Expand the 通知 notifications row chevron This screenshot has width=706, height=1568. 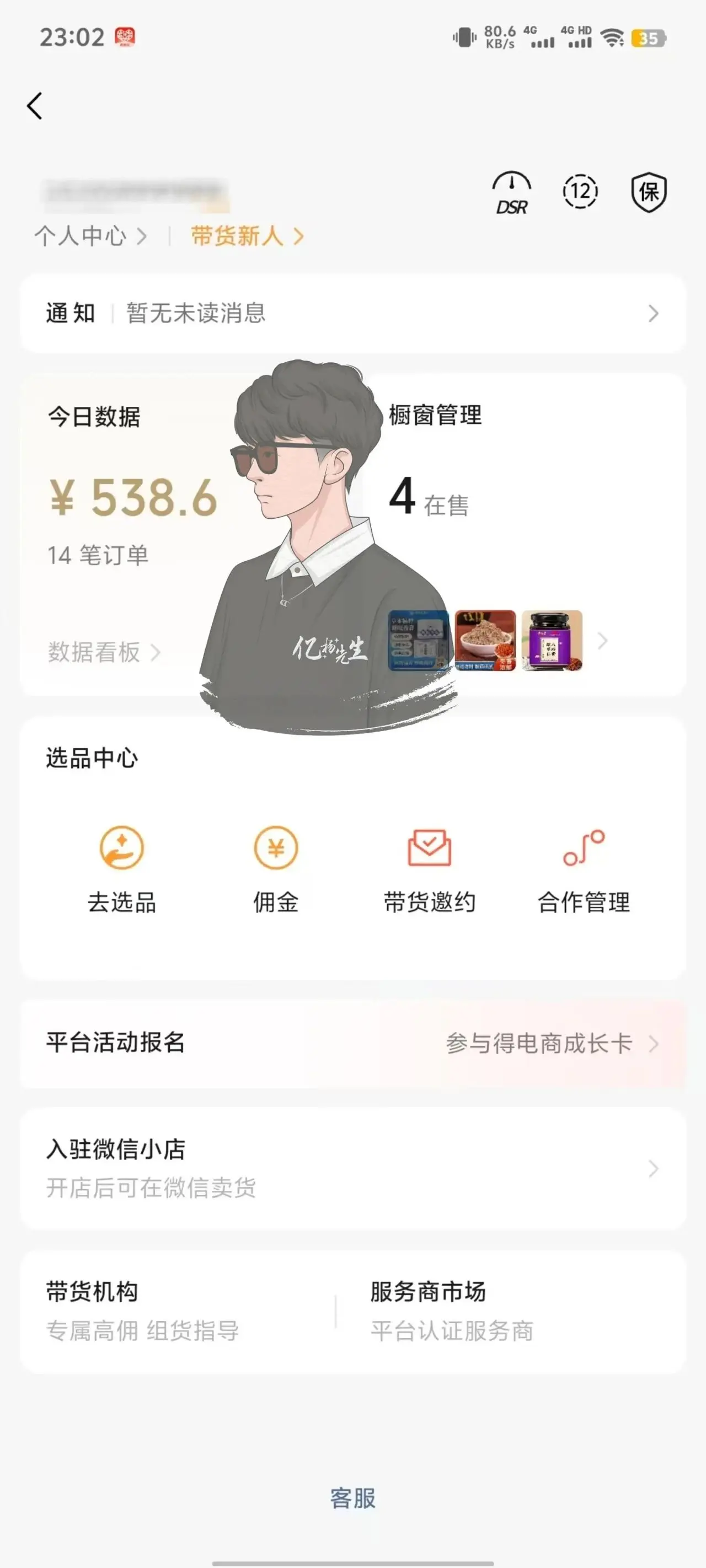(x=652, y=314)
